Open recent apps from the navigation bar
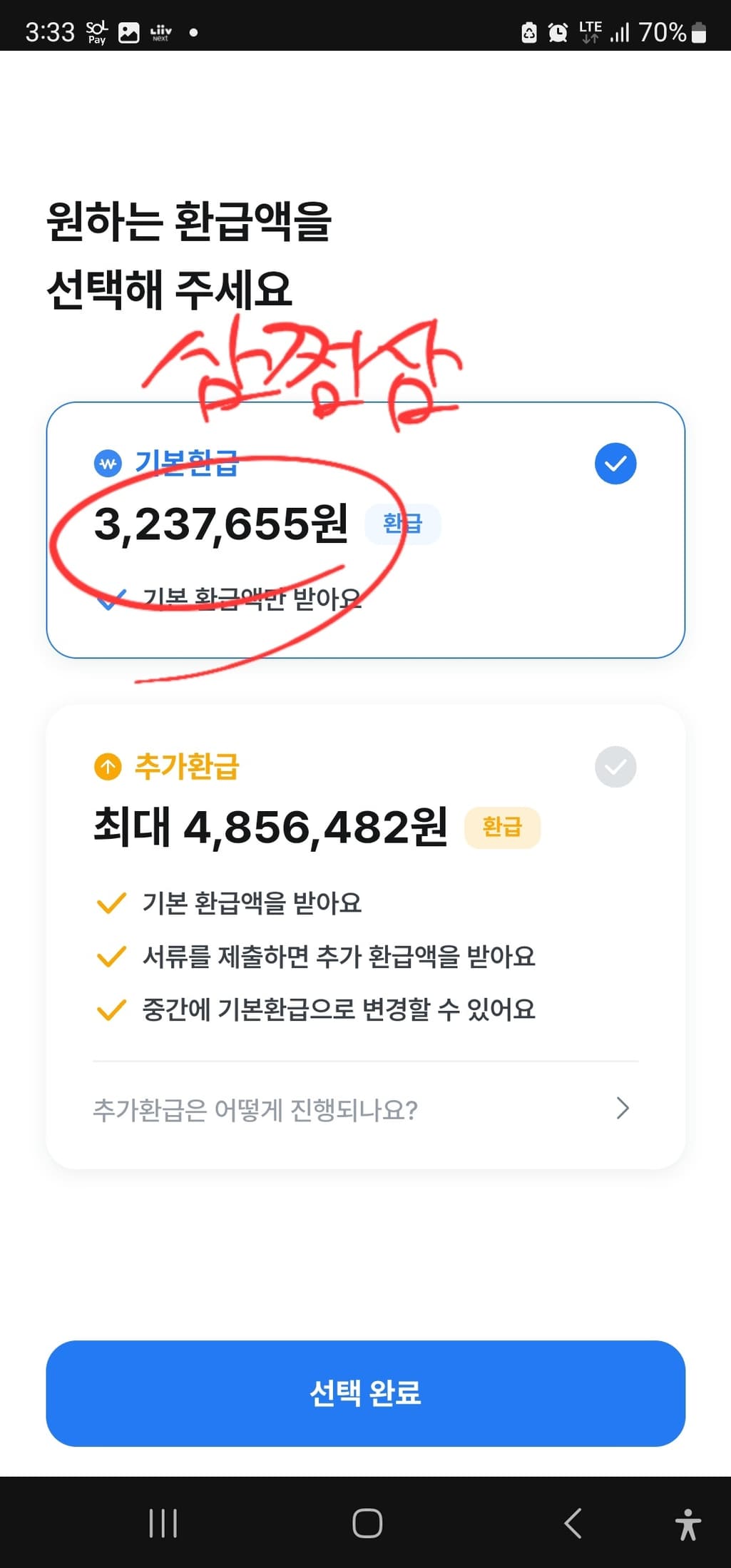 tap(163, 1523)
